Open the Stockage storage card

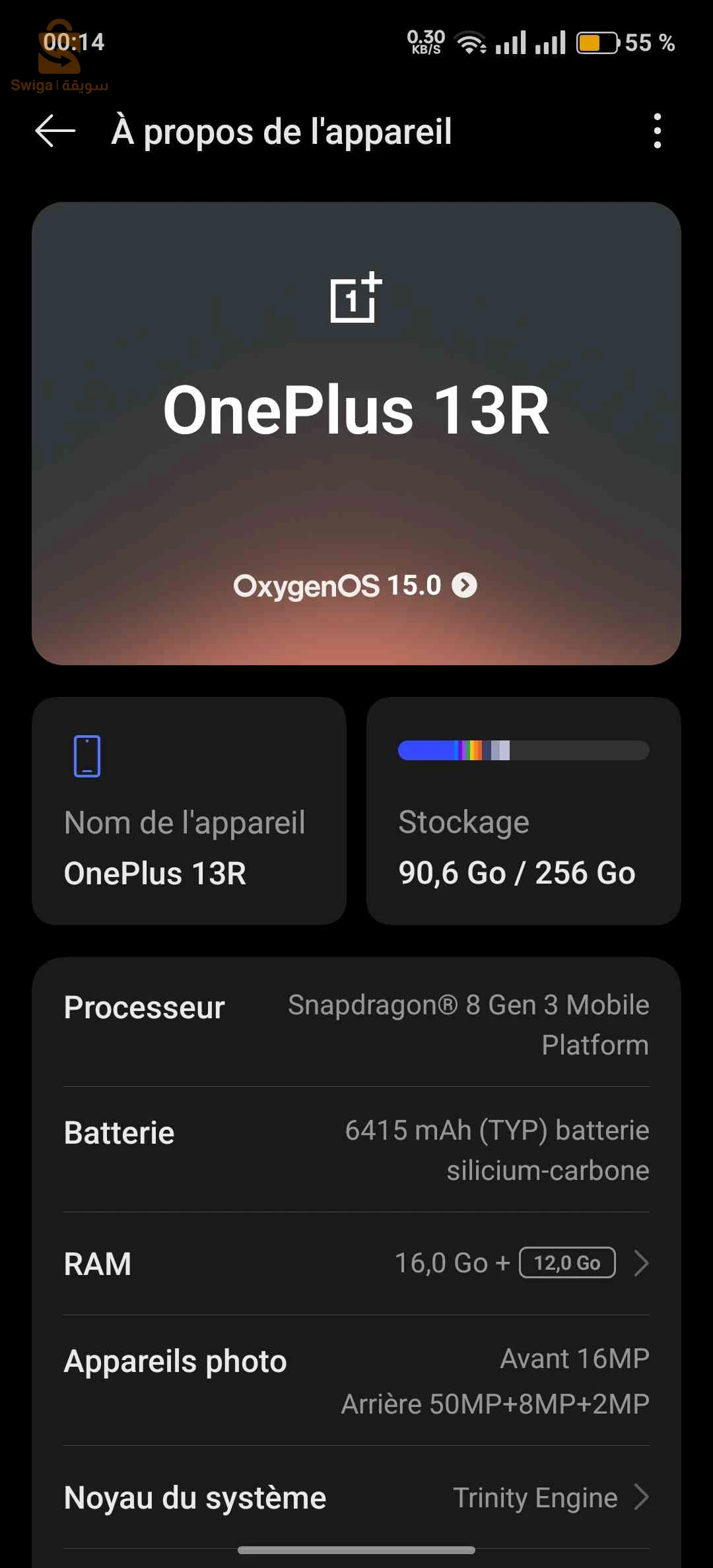(523, 810)
